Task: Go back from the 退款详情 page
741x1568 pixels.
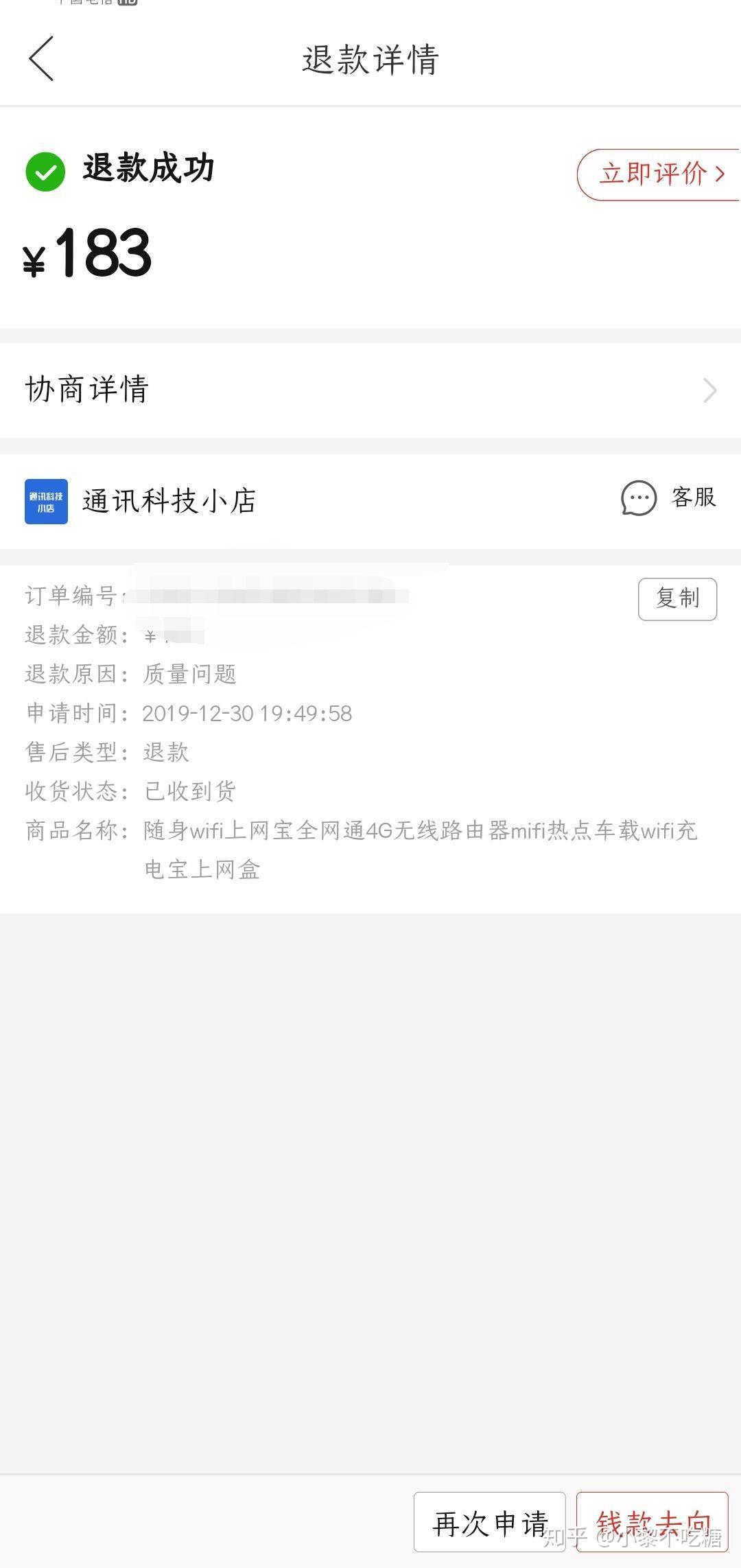Action: (41, 59)
